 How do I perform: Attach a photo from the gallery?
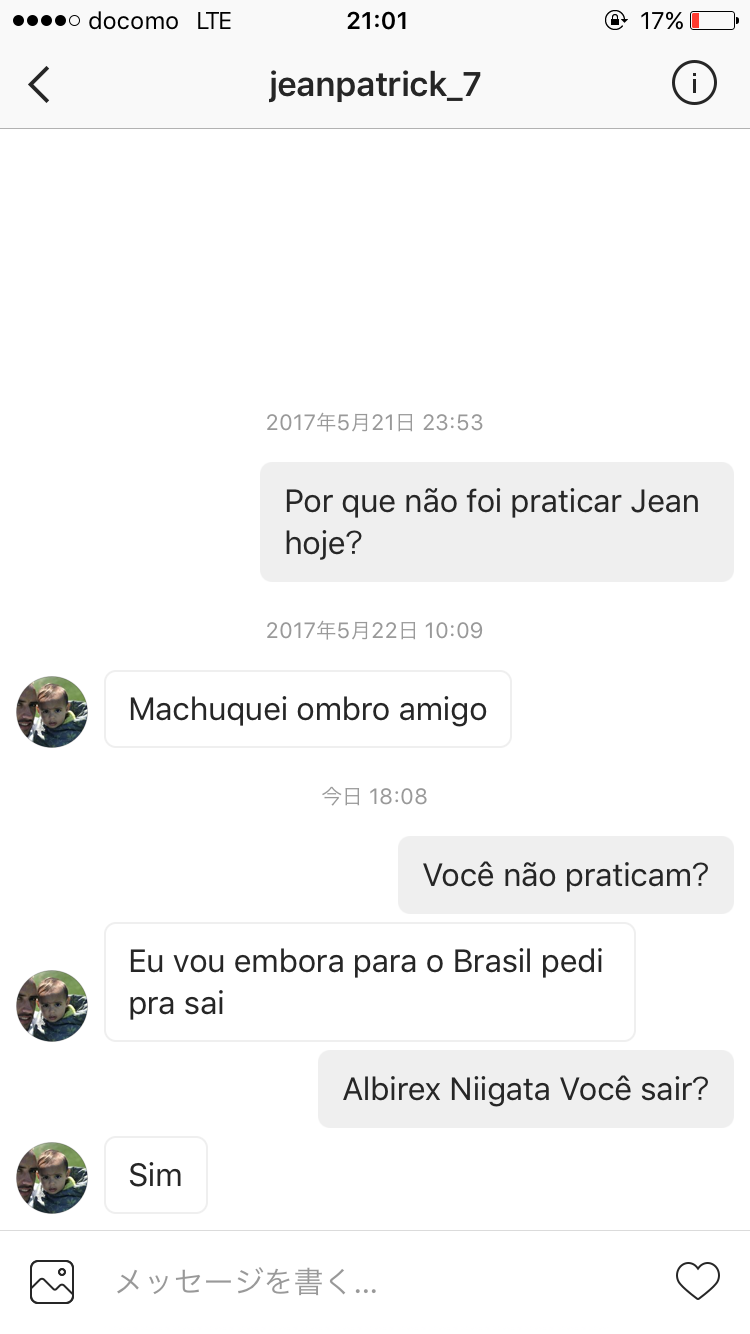[52, 1281]
